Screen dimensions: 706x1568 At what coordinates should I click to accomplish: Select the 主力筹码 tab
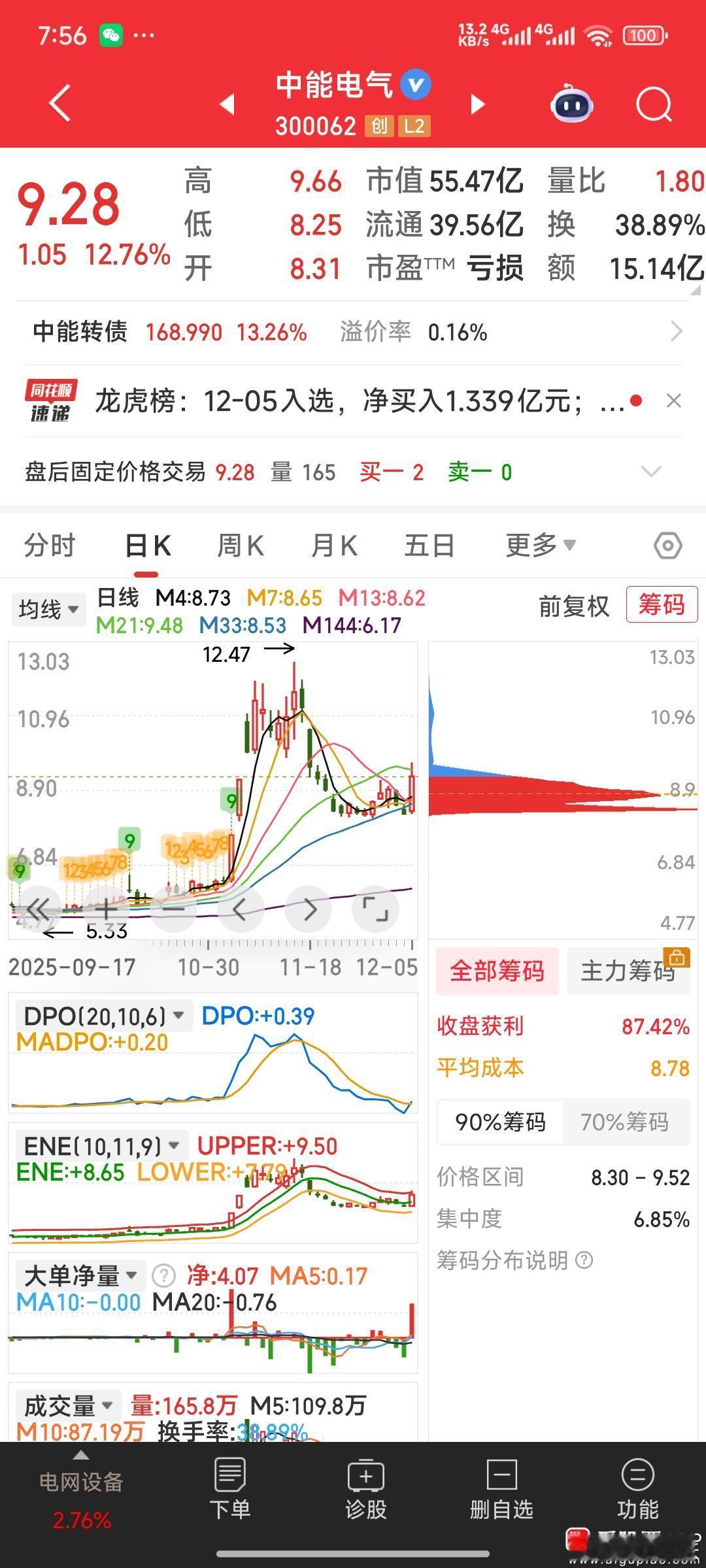pos(628,971)
